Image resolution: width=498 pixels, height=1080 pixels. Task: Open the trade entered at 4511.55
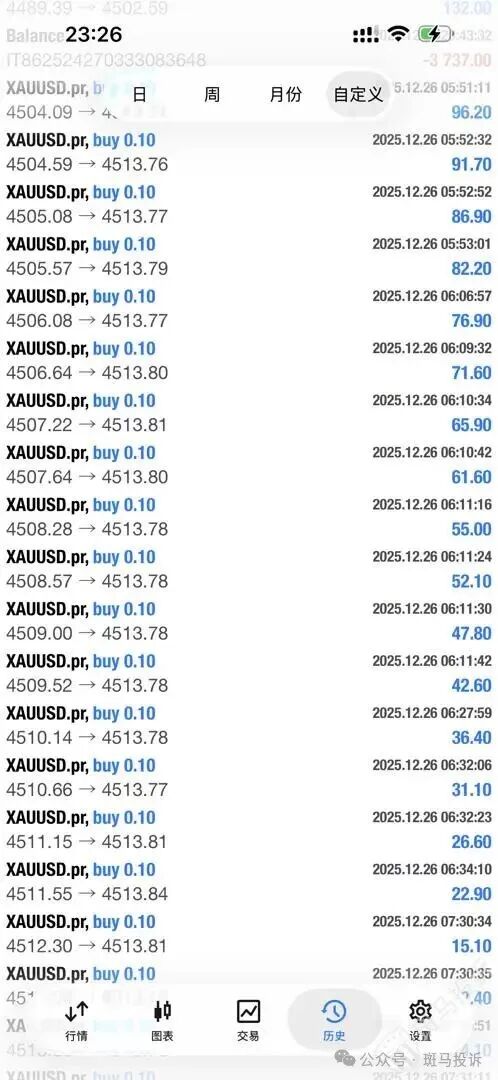249,882
